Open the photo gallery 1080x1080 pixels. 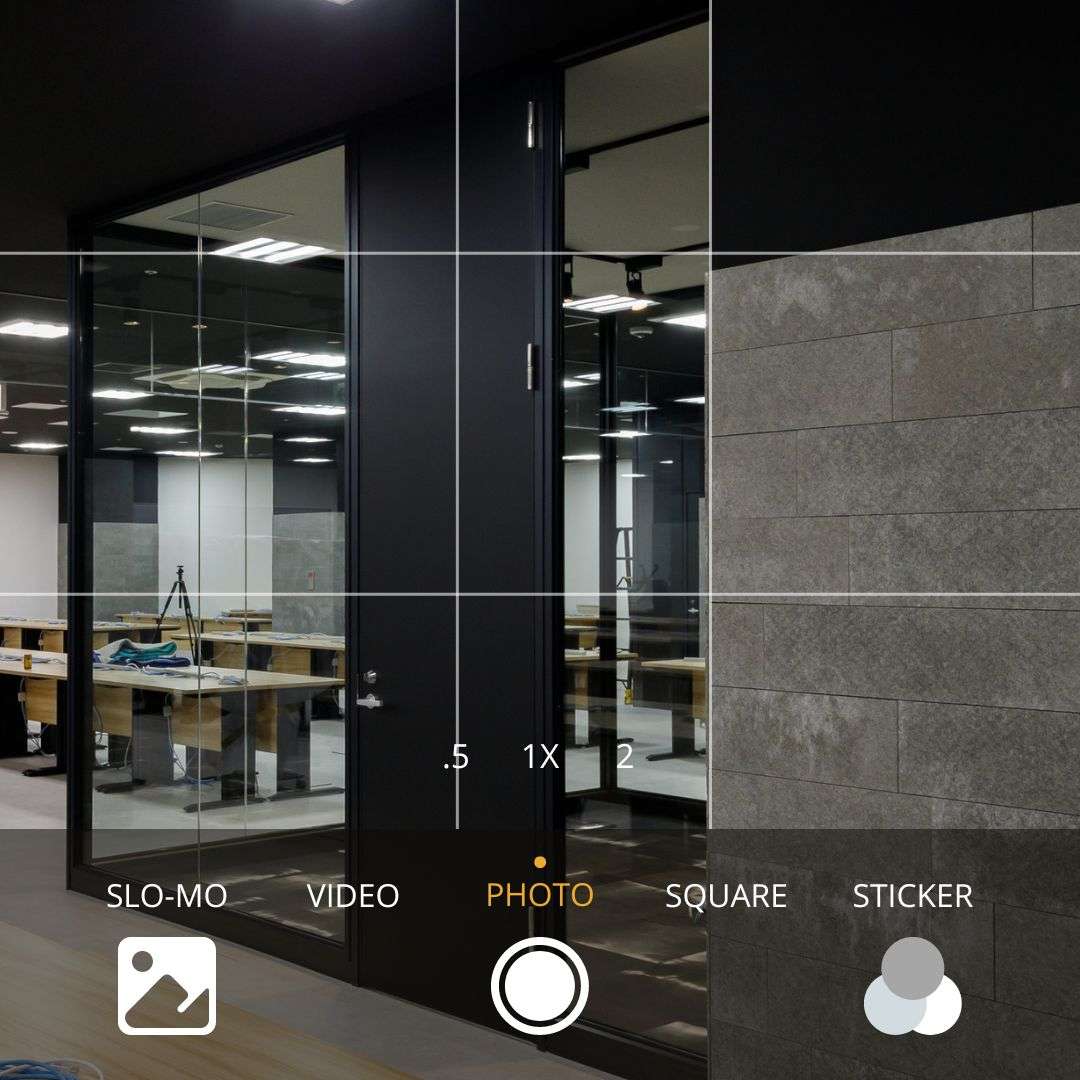167,986
